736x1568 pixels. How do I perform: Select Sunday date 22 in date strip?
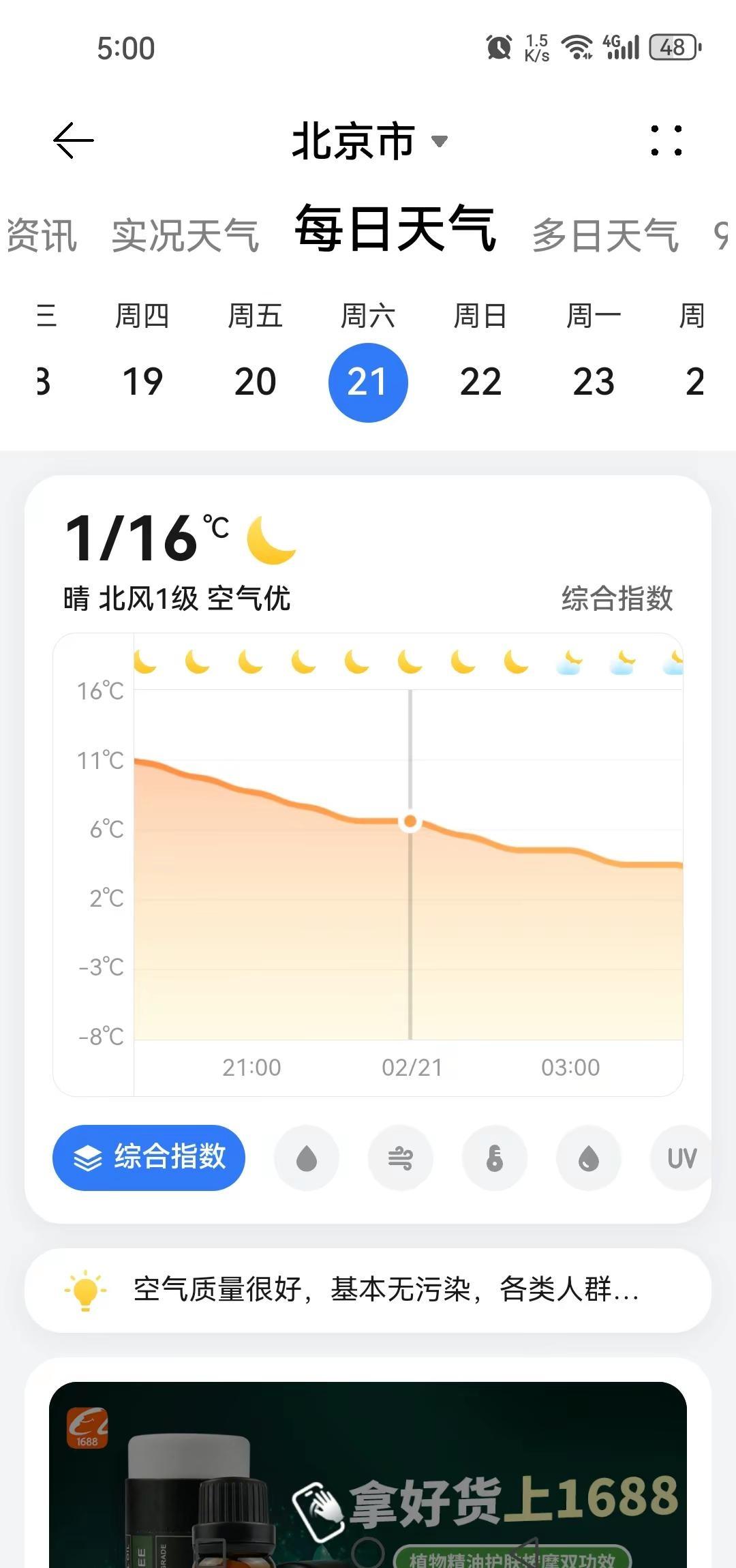click(481, 380)
